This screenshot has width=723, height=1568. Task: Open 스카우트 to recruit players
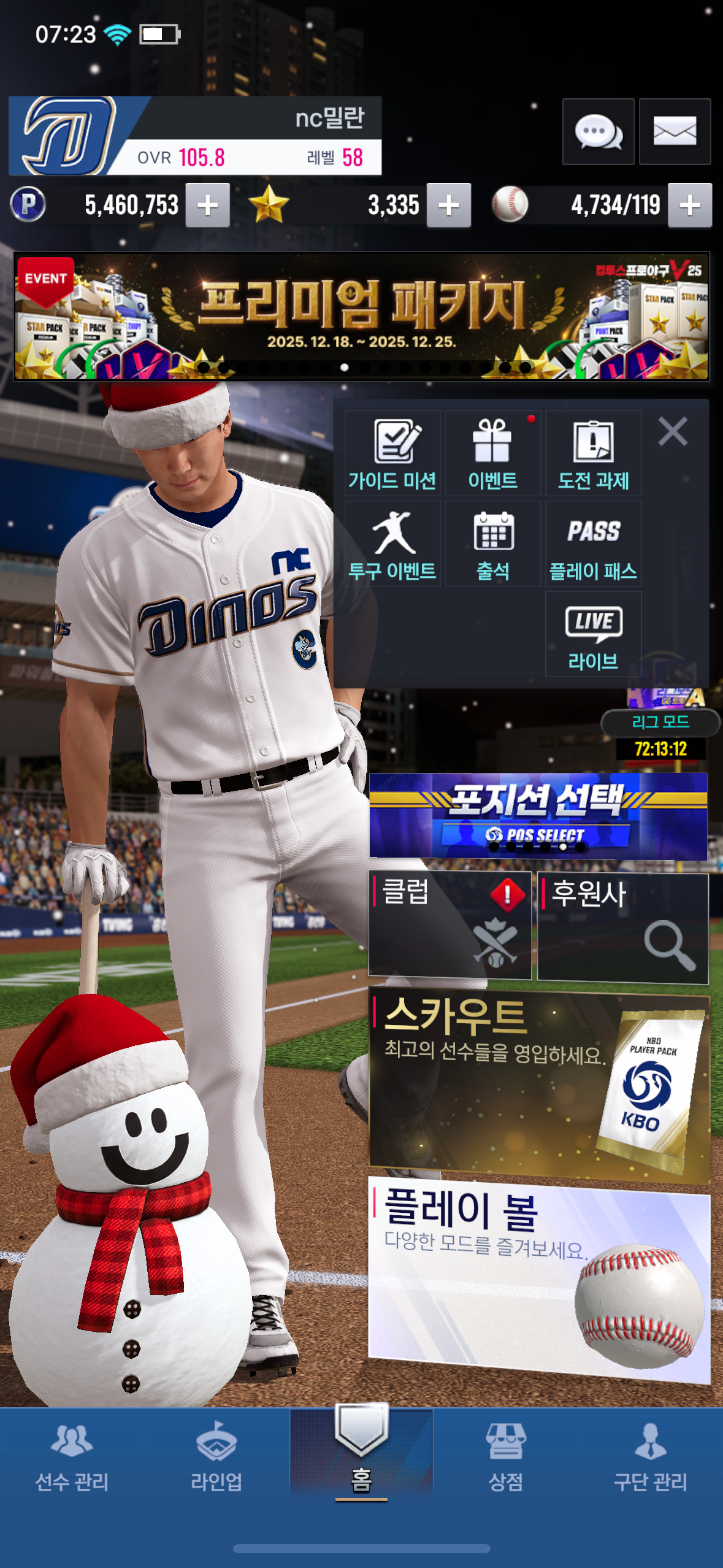(539, 1083)
